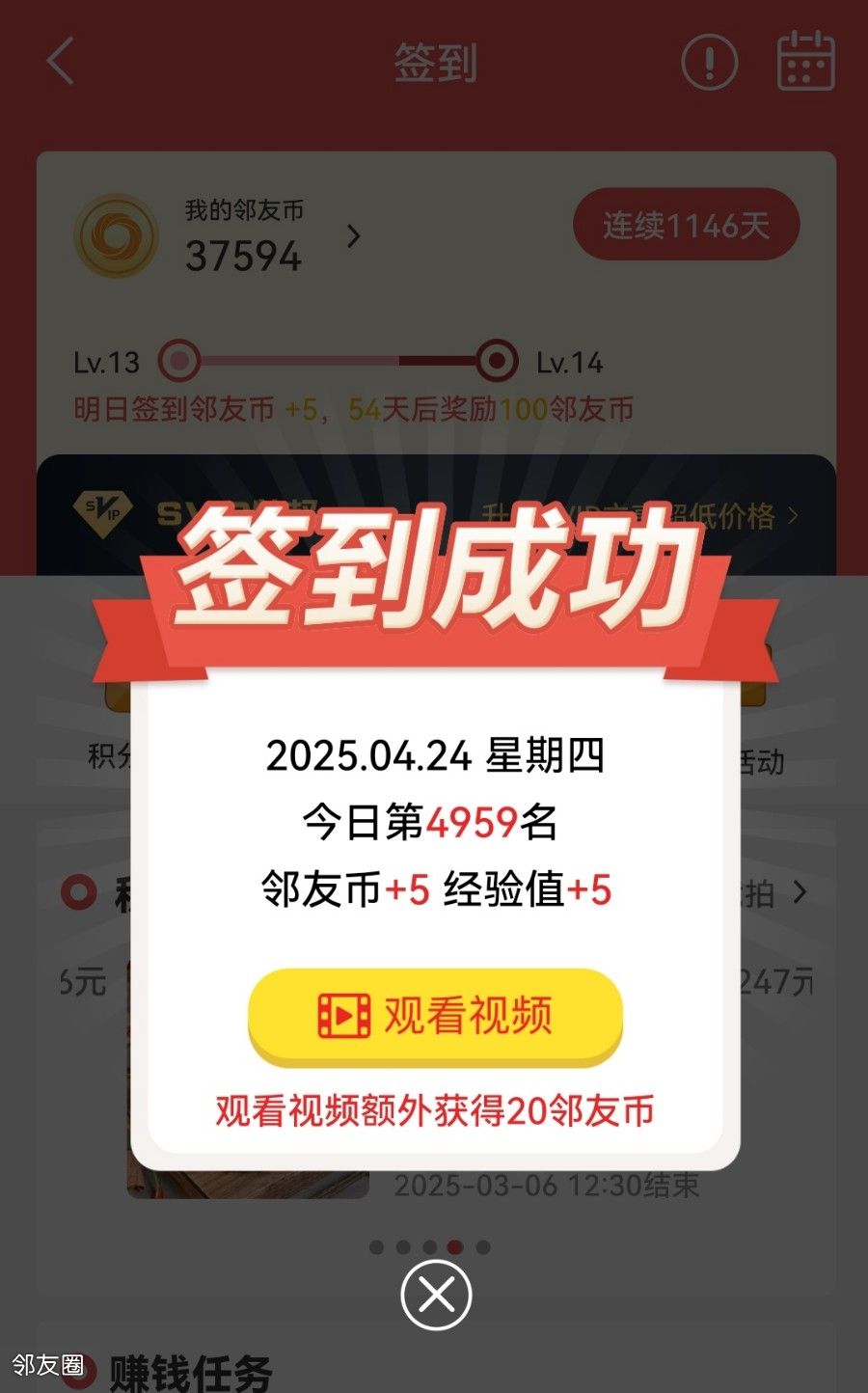Open the sign-in rules info icon

point(709,63)
